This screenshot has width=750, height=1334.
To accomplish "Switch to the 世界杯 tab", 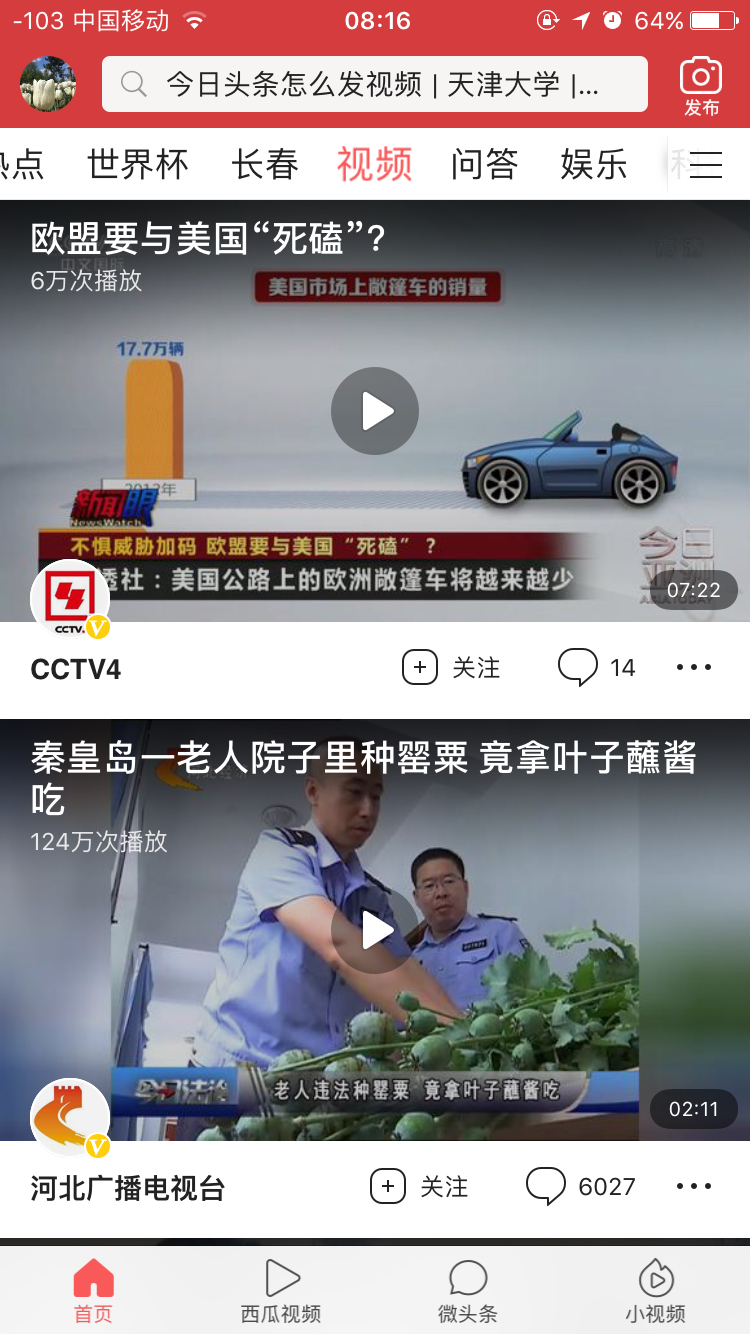I will coord(138,165).
